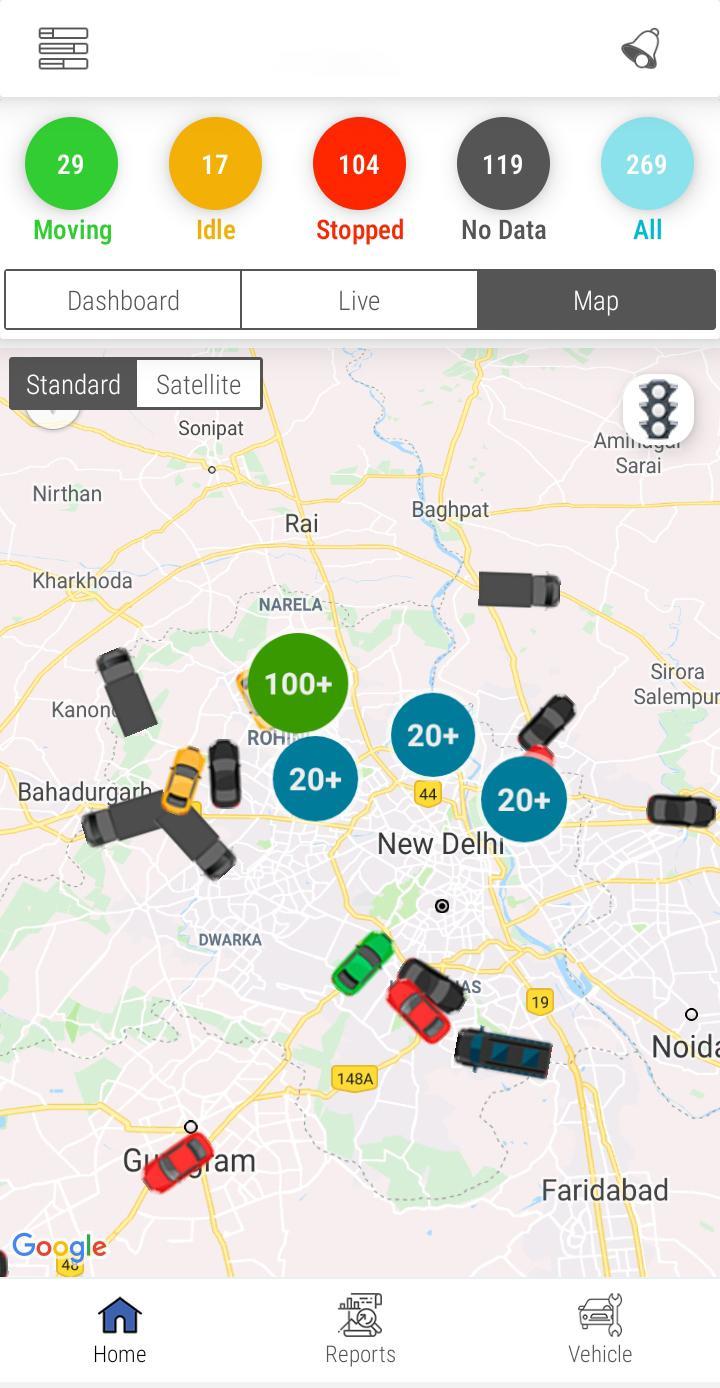
Task: Choose Standard map view
Action: [73, 384]
